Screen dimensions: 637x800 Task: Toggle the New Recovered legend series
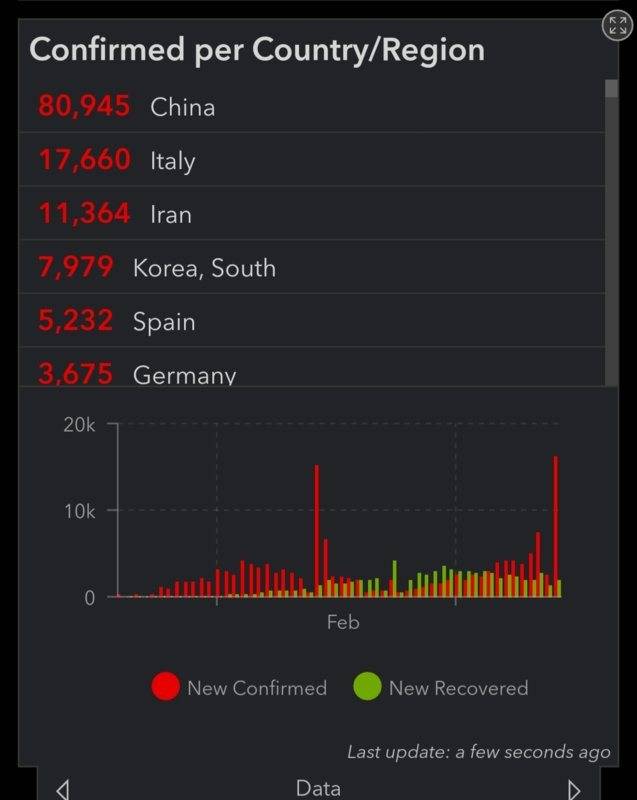click(x=441, y=687)
